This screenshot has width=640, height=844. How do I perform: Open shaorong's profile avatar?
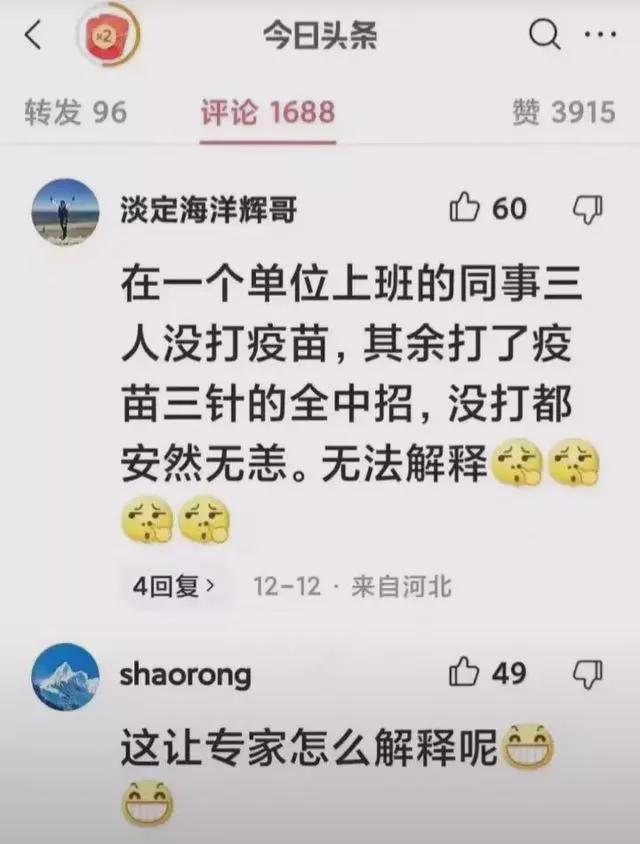(65, 676)
